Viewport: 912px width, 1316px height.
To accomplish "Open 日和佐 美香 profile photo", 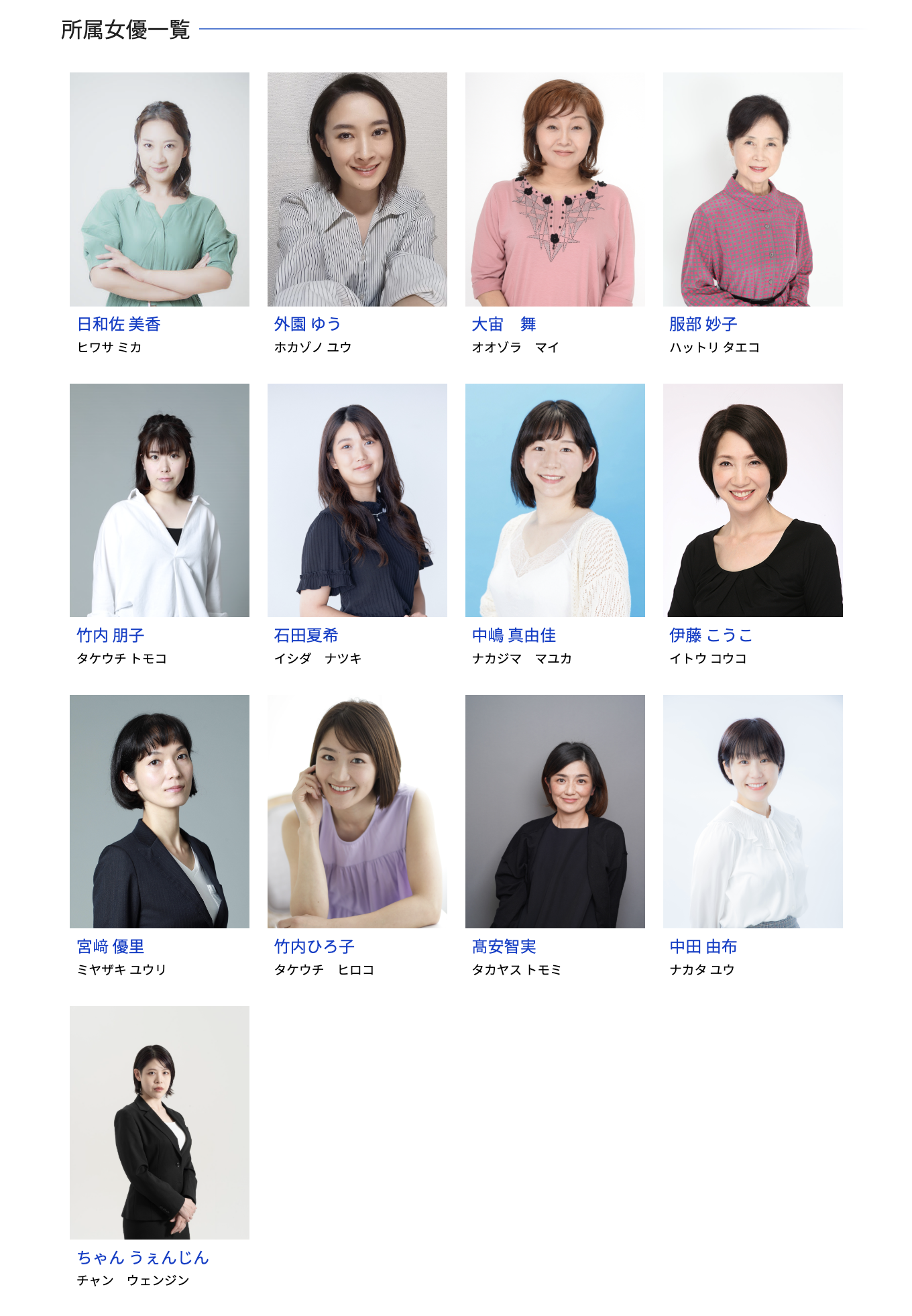I will coord(159,189).
